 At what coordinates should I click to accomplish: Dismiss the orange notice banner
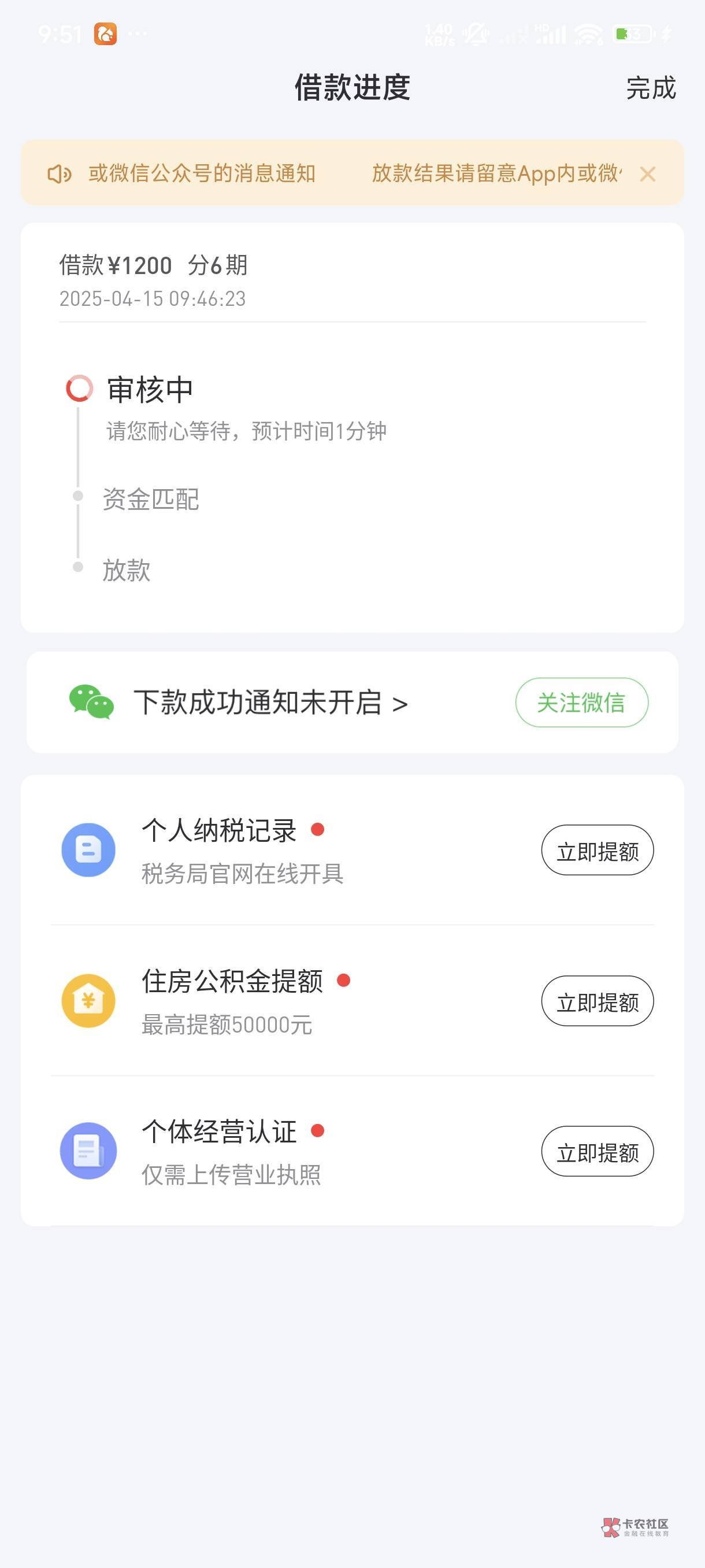647,174
